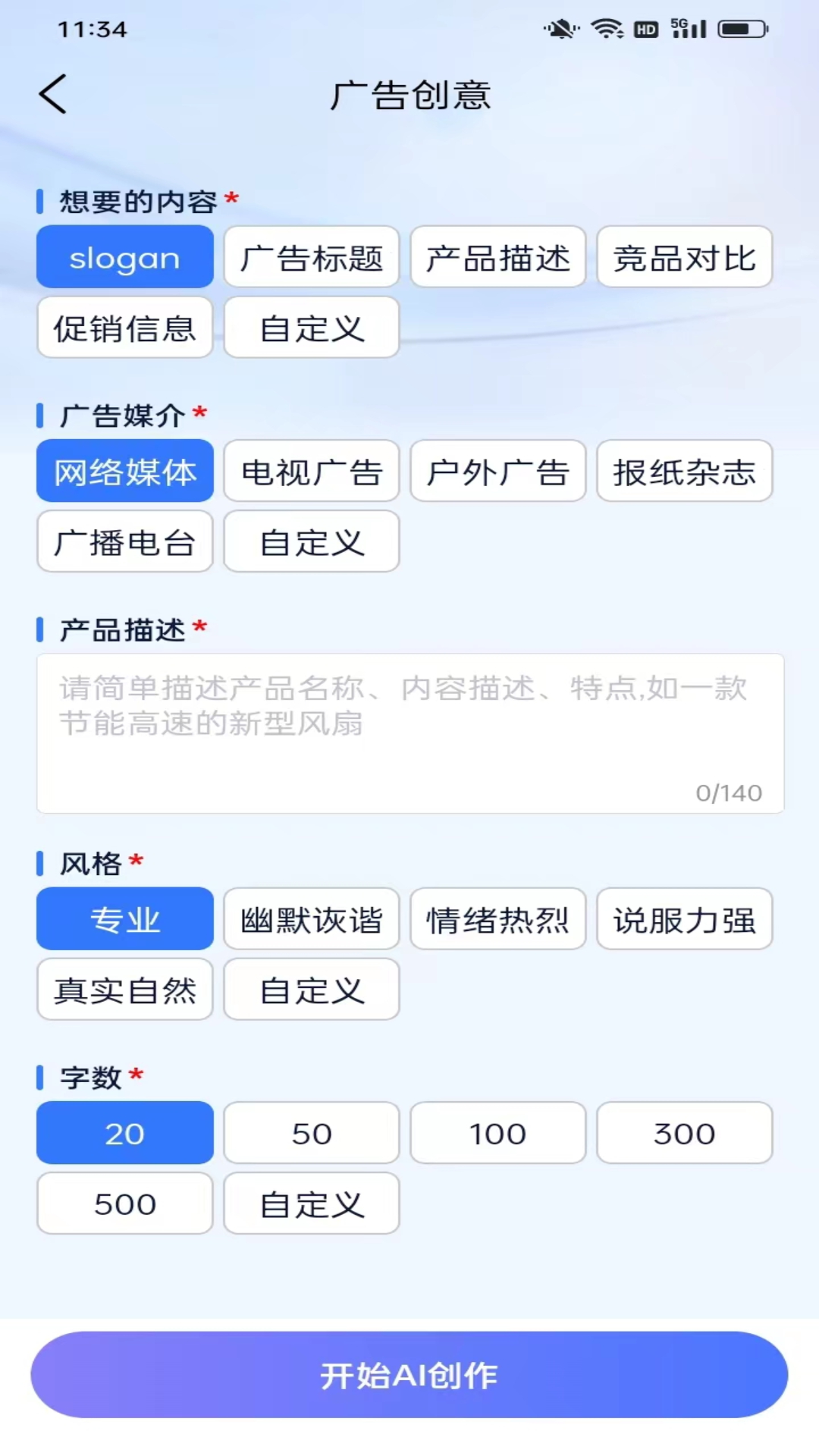Pick the 真实自然 style
Image resolution: width=819 pixels, height=1456 pixels.
pyautogui.click(x=125, y=990)
